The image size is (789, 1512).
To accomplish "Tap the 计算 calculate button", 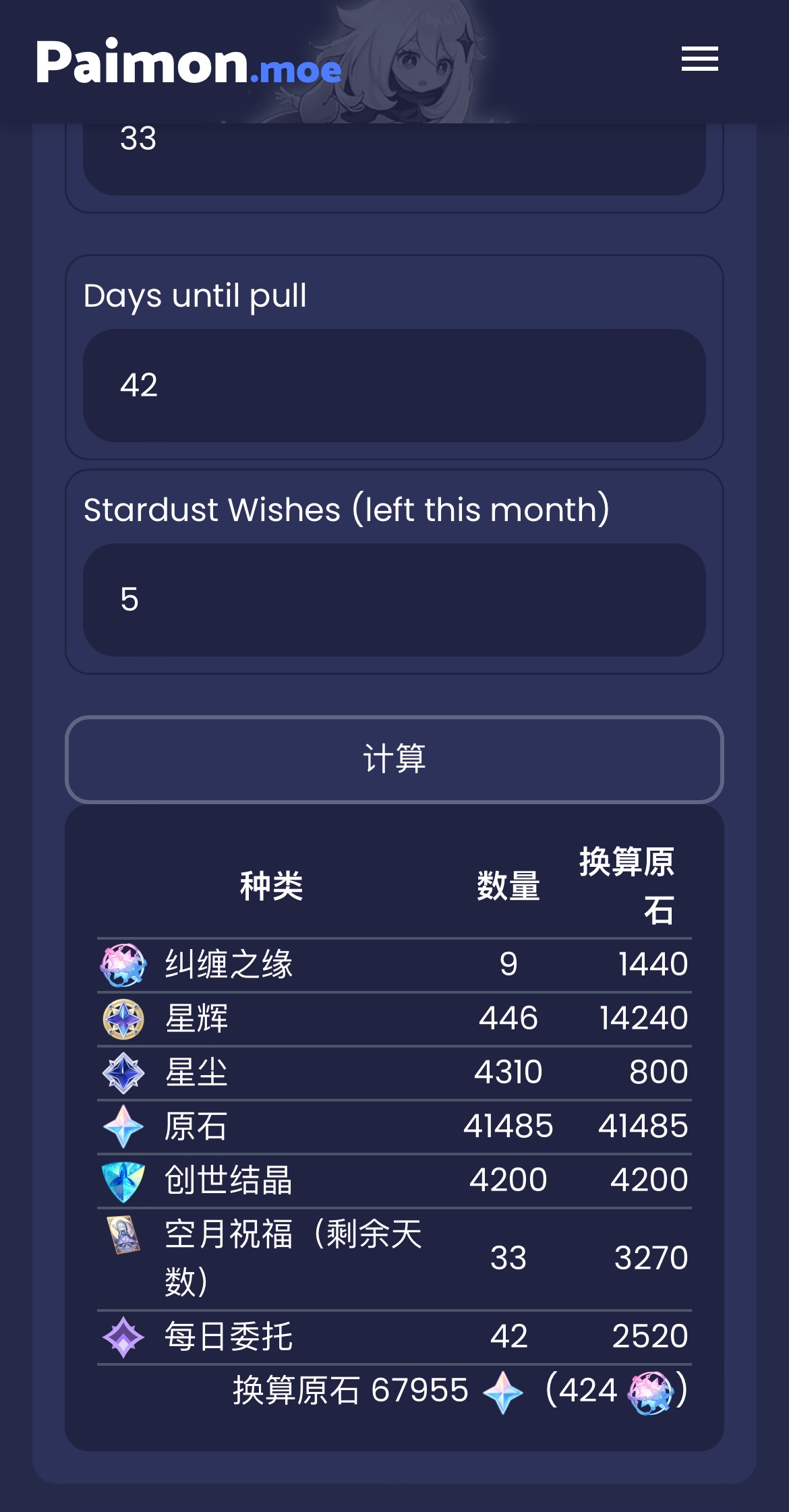I will pyautogui.click(x=394, y=759).
